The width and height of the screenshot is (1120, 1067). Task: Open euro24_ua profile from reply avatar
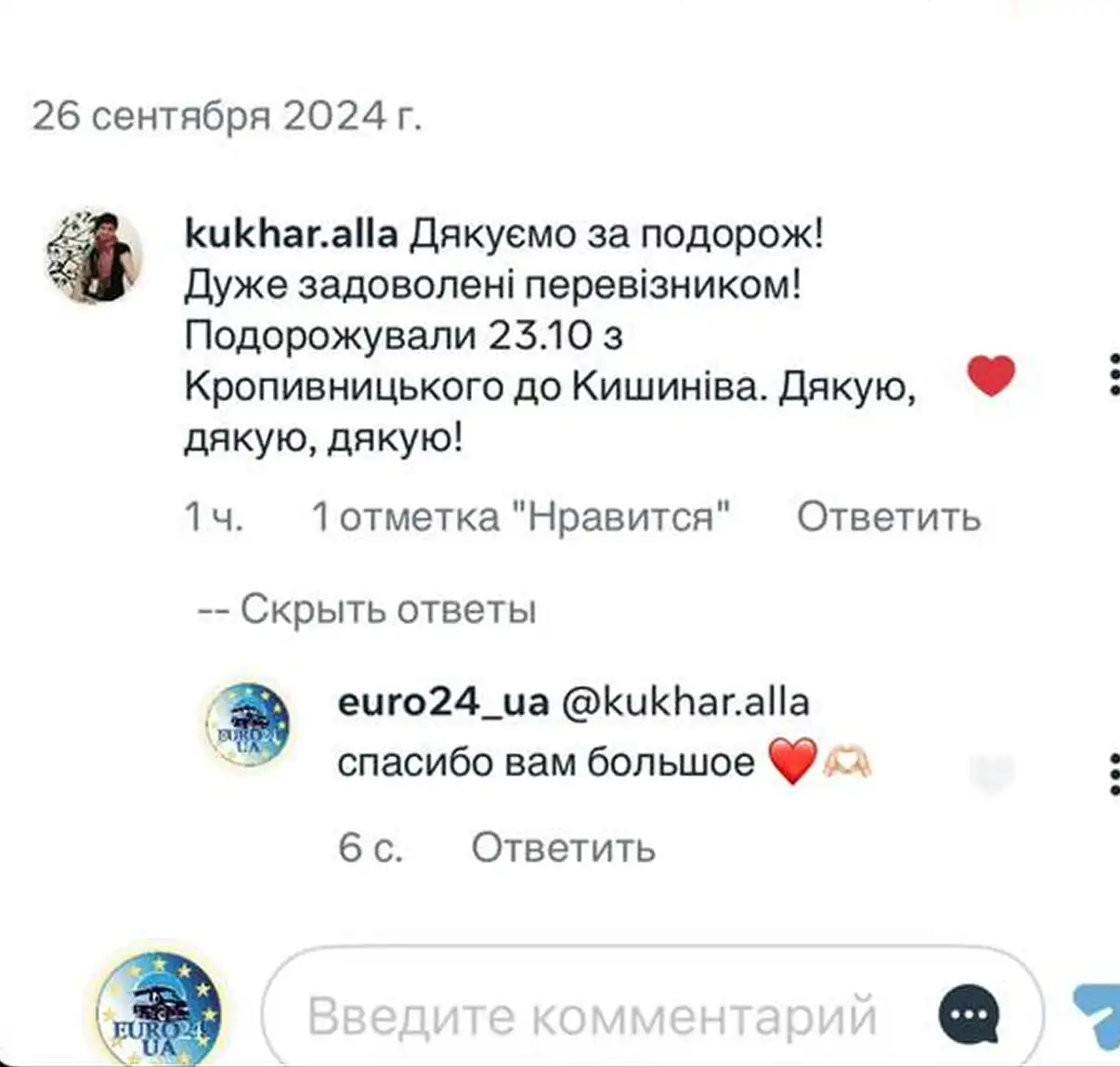tap(247, 724)
